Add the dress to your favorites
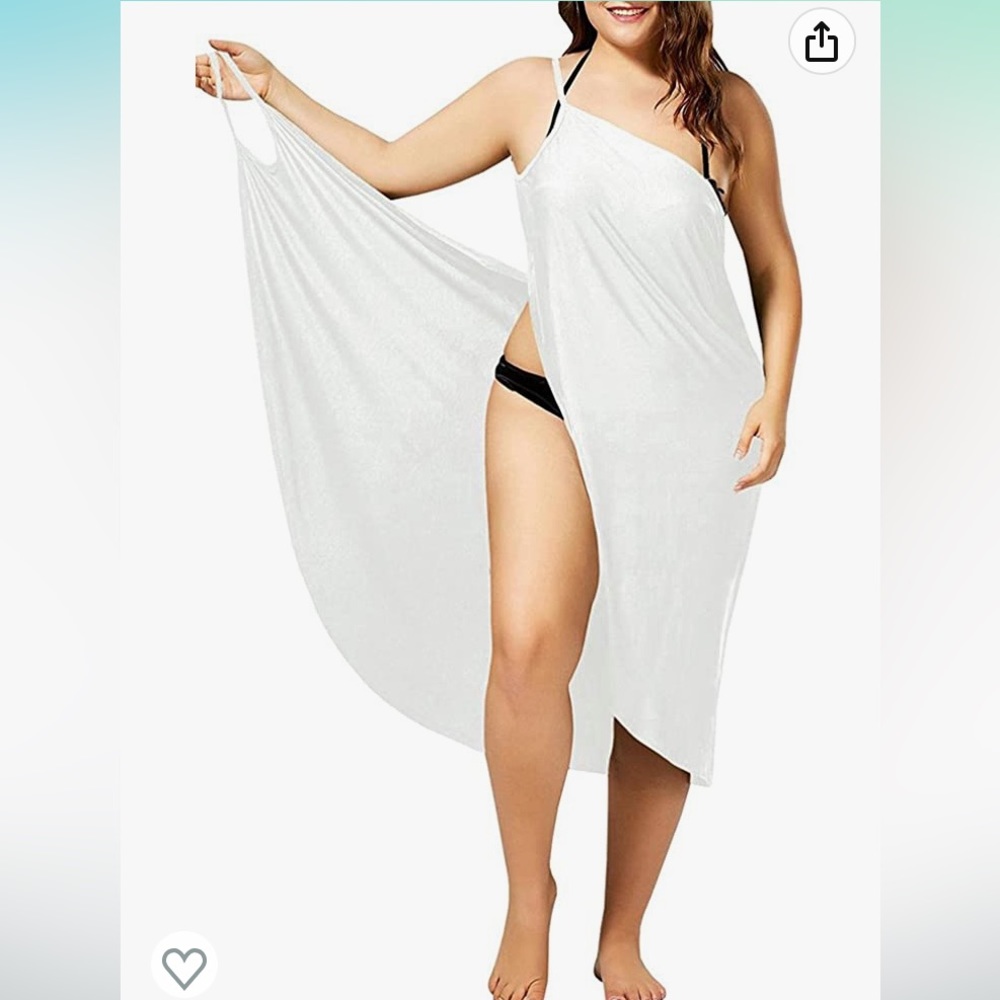This screenshot has width=1000, height=1000. (184, 967)
